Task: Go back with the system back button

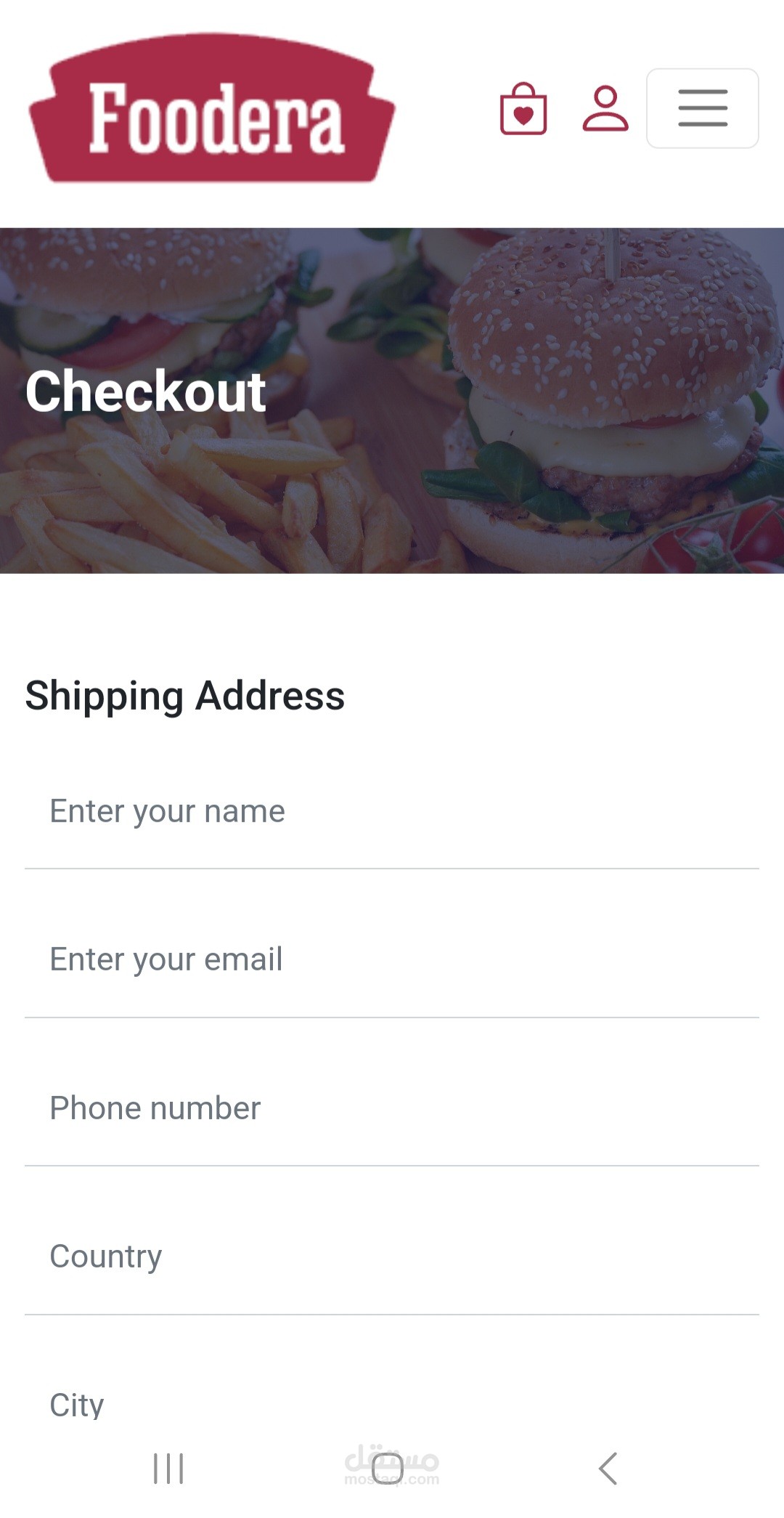Action: coord(608,1469)
